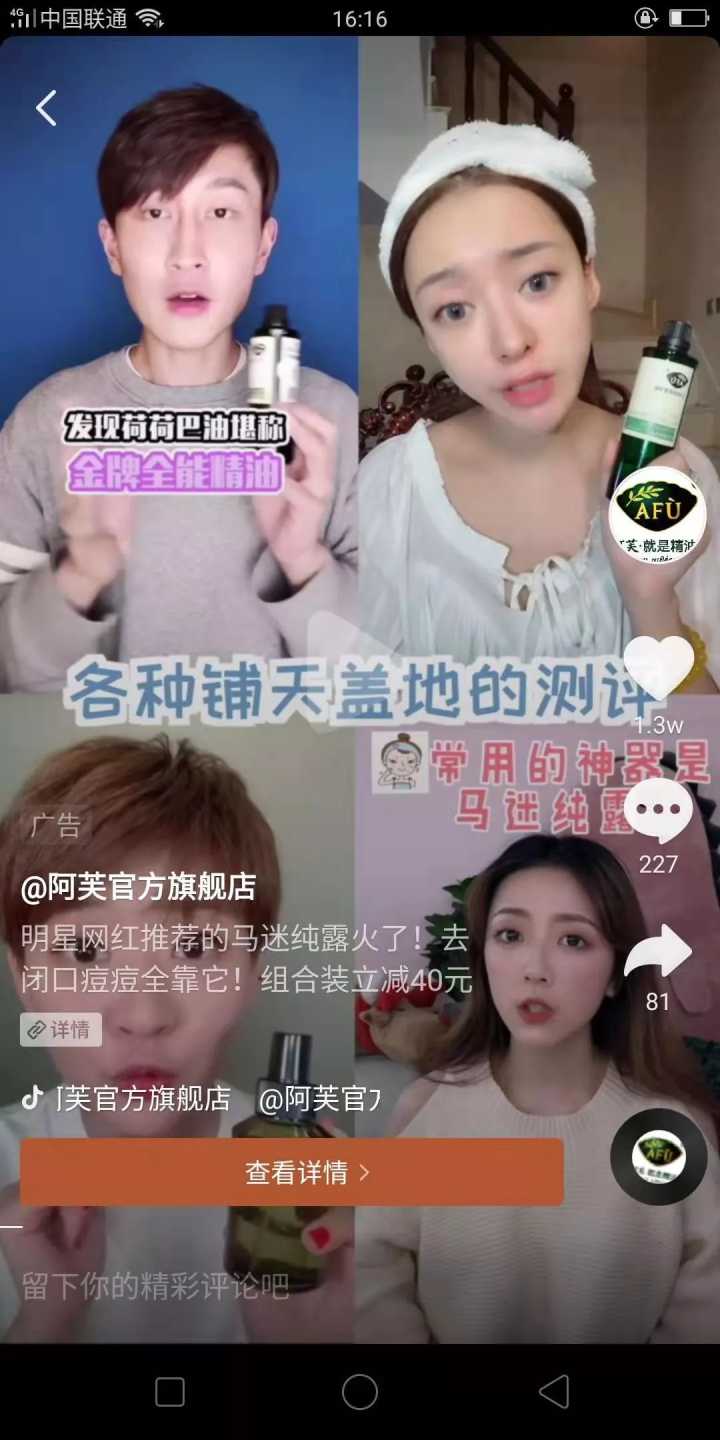Tap the 查看详情 button

tap(292, 1172)
